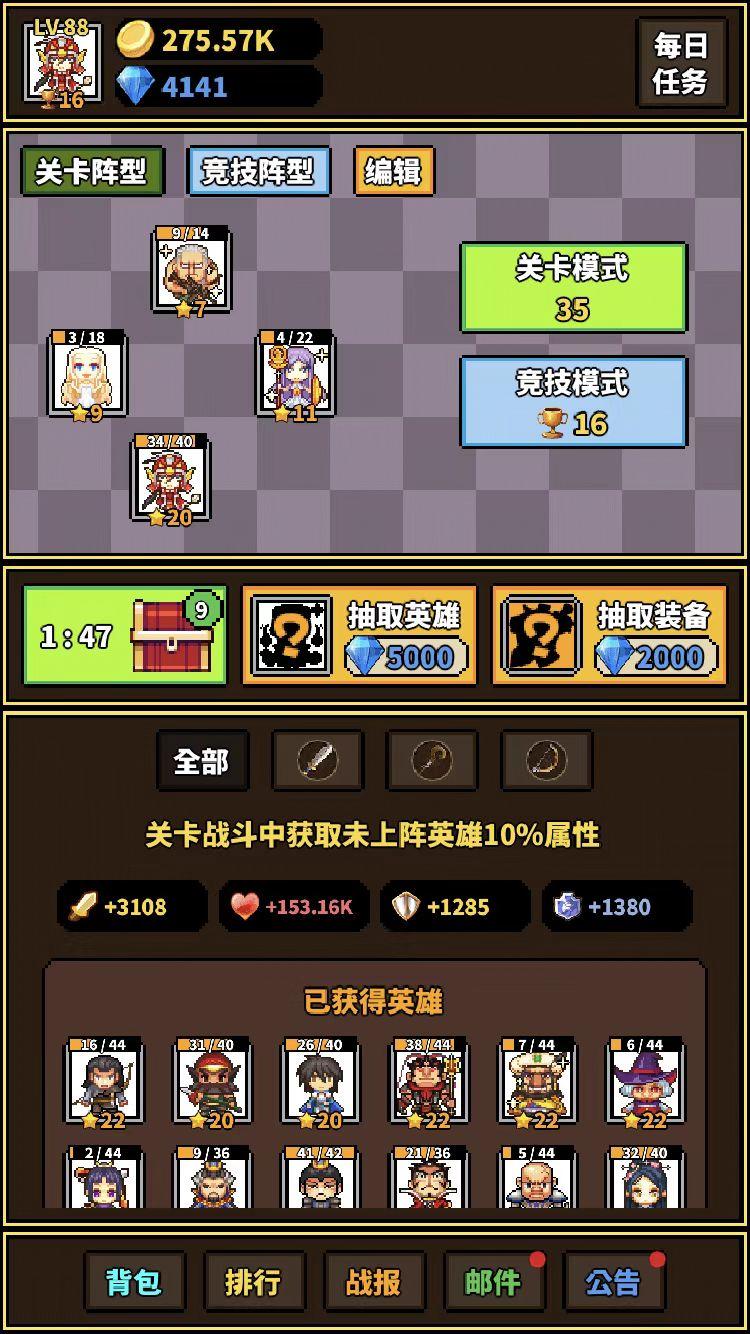Open 战报 battle reports

(x=373, y=1282)
